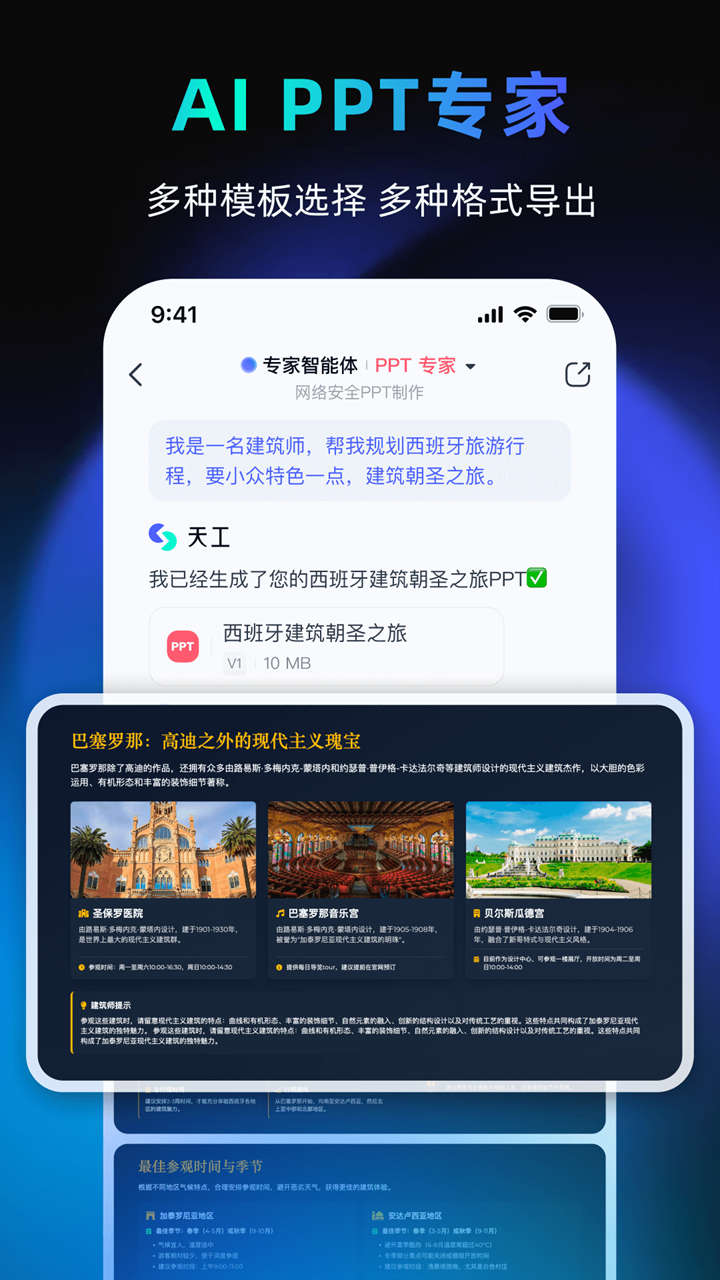Tap the back arrow to return
Image resolution: width=720 pixels, height=1280 pixels.
[137, 374]
